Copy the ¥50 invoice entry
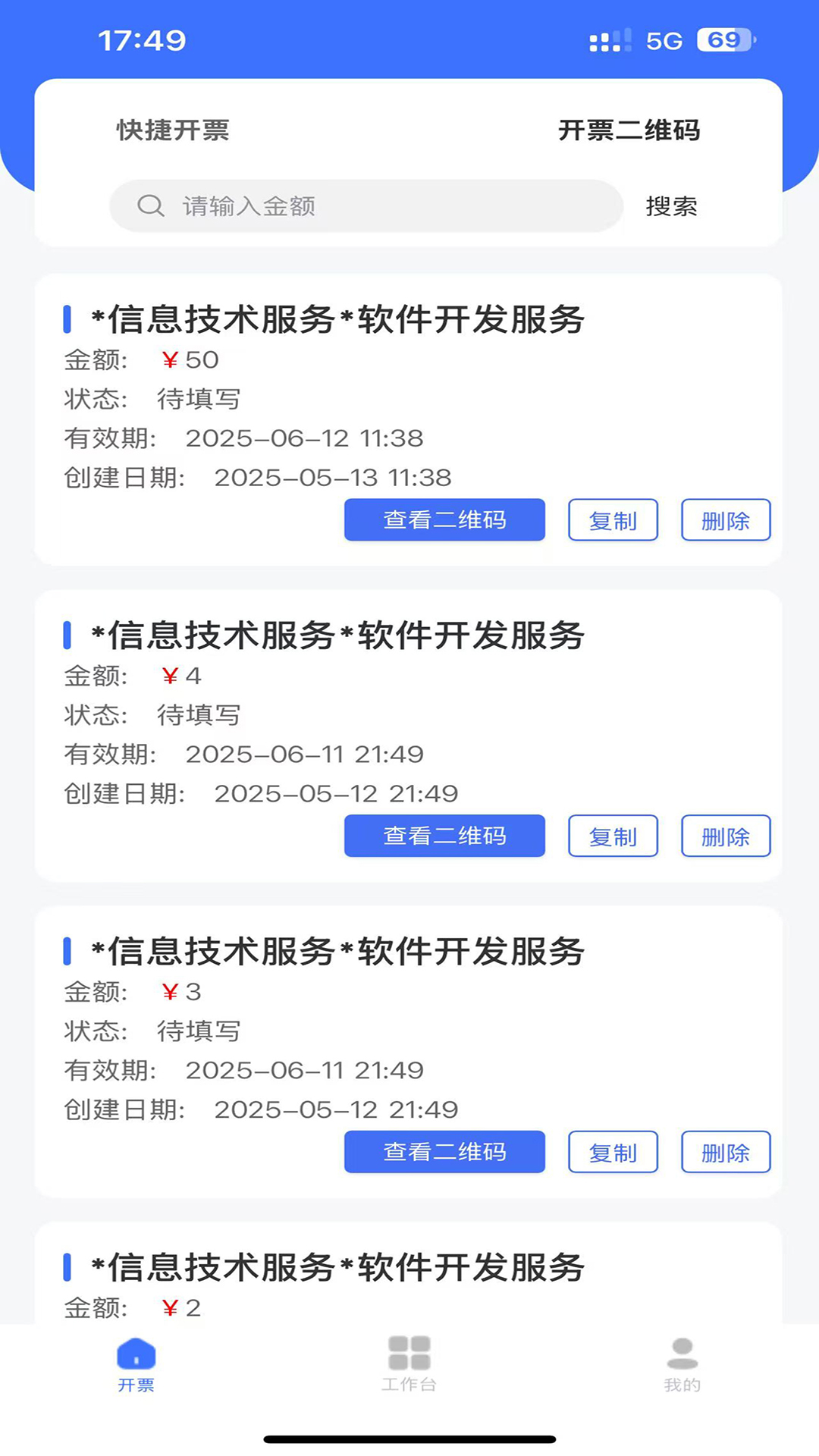The height and width of the screenshot is (1456, 819). tap(613, 520)
